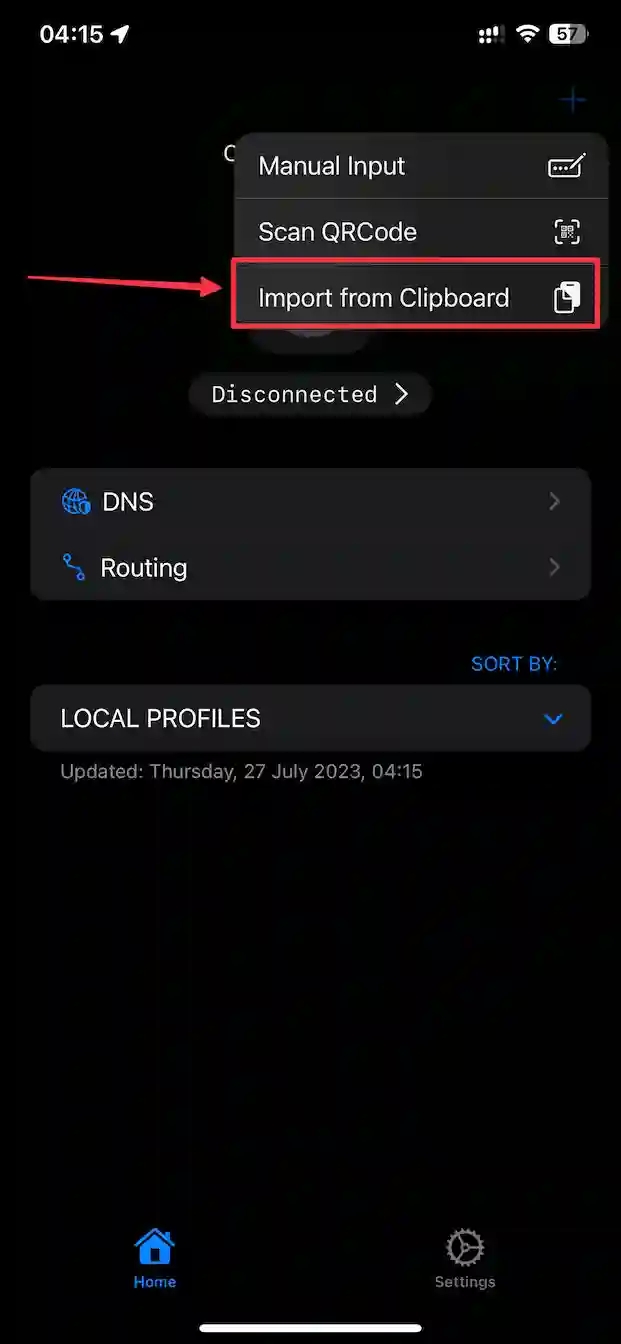Open the Disconnected status details
621x1344 pixels.
[x=310, y=394]
